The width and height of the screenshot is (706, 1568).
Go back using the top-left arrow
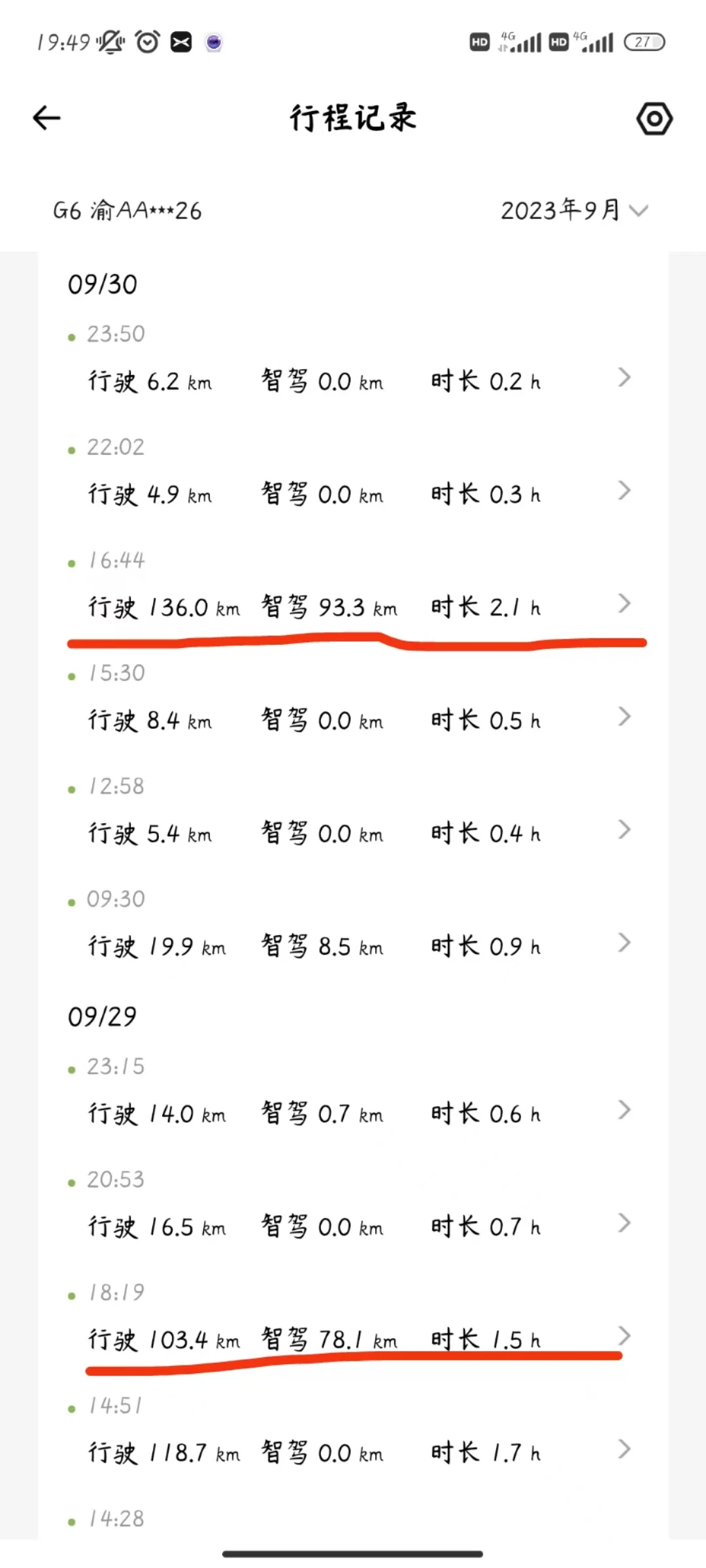46,118
